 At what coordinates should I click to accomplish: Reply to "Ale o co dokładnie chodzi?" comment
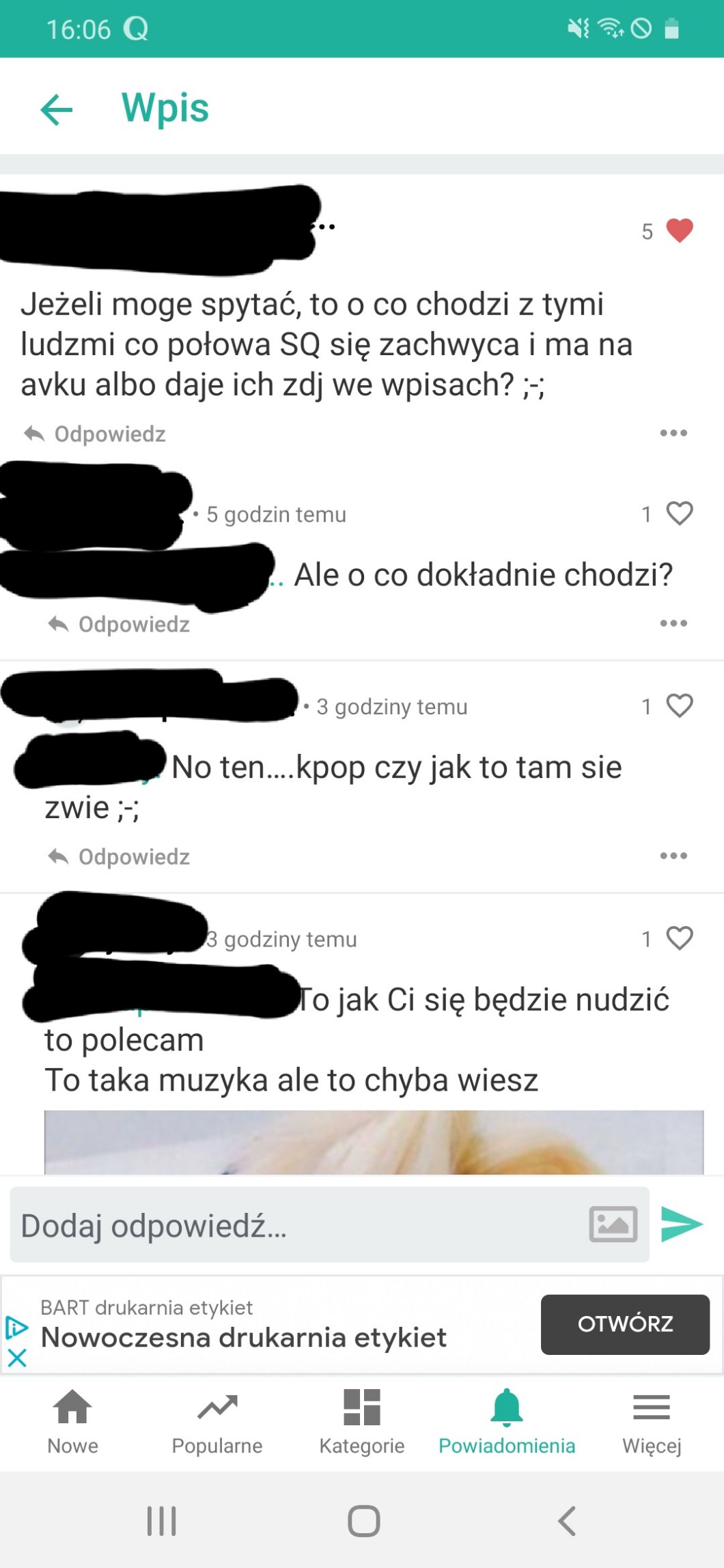[x=120, y=624]
